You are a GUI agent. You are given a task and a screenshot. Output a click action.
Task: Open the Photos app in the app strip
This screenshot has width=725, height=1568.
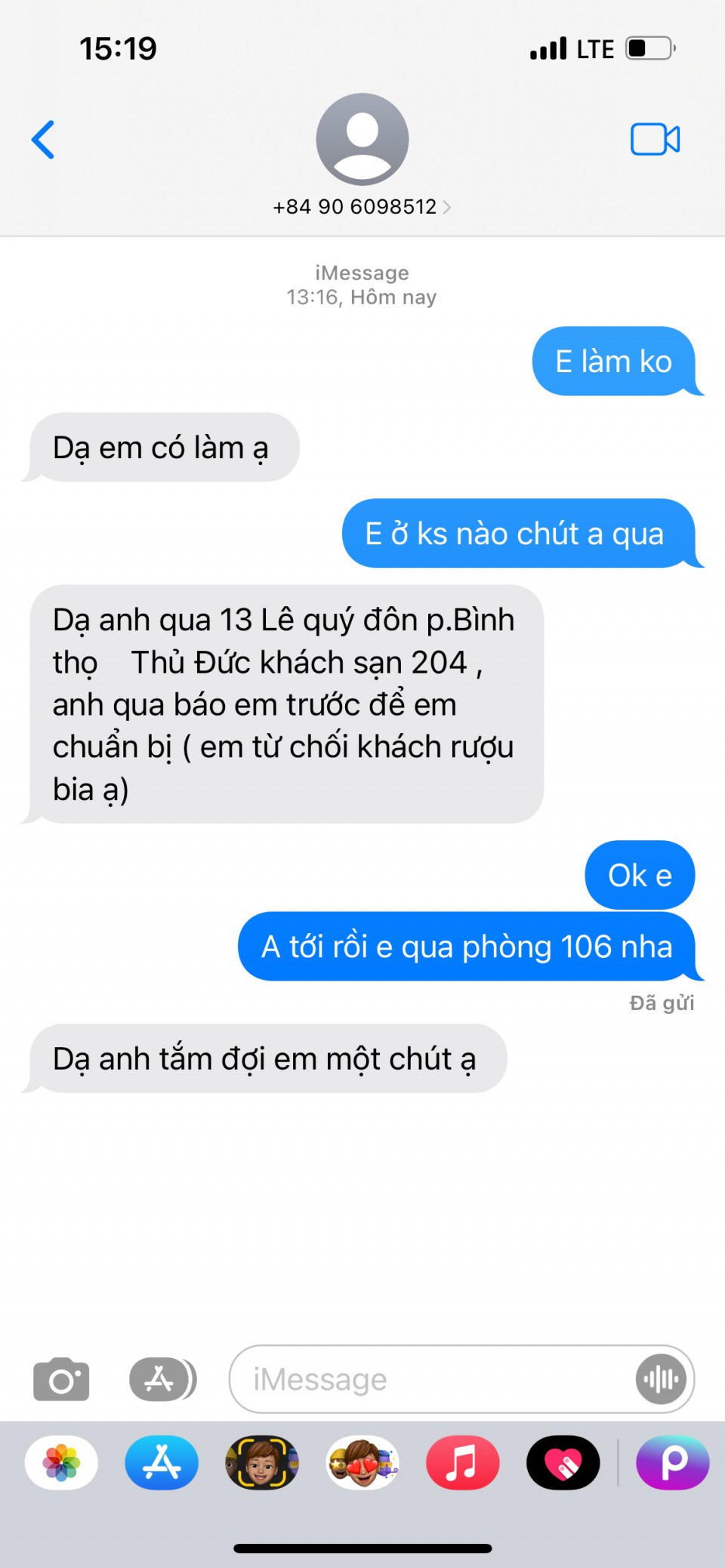(61, 1463)
